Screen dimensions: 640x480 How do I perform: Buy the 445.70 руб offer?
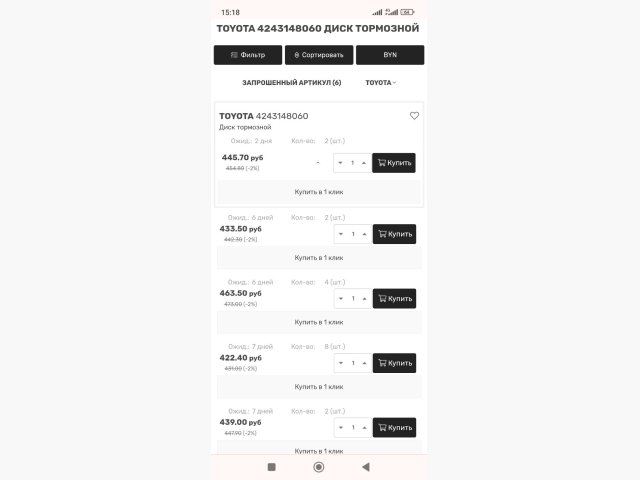[x=394, y=162]
